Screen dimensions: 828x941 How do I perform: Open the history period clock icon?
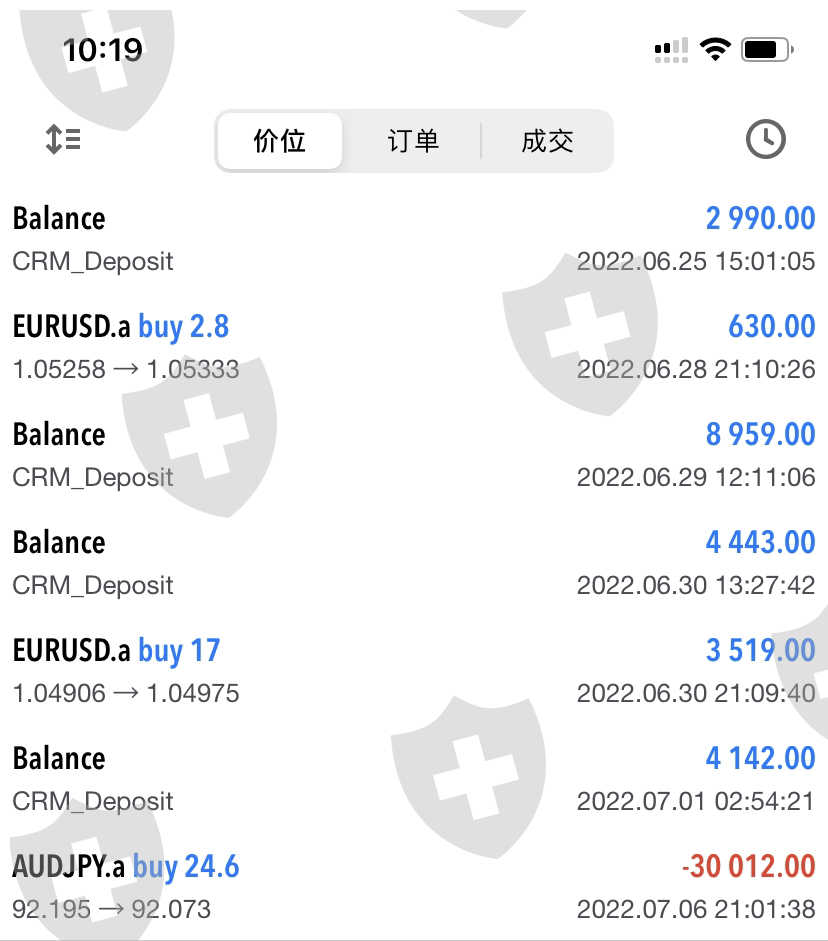pos(765,140)
